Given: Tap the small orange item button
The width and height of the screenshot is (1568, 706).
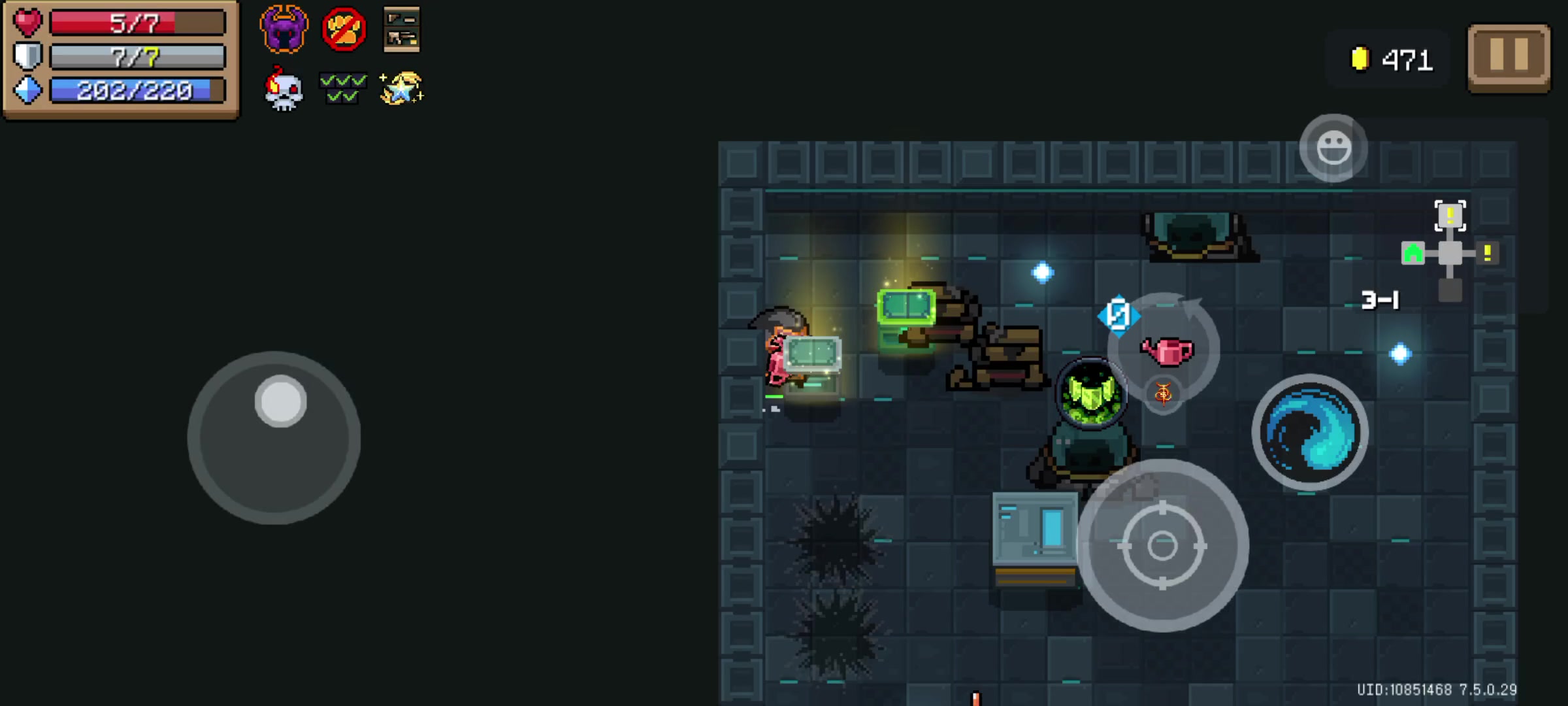Looking at the screenshot, I should click(1163, 394).
